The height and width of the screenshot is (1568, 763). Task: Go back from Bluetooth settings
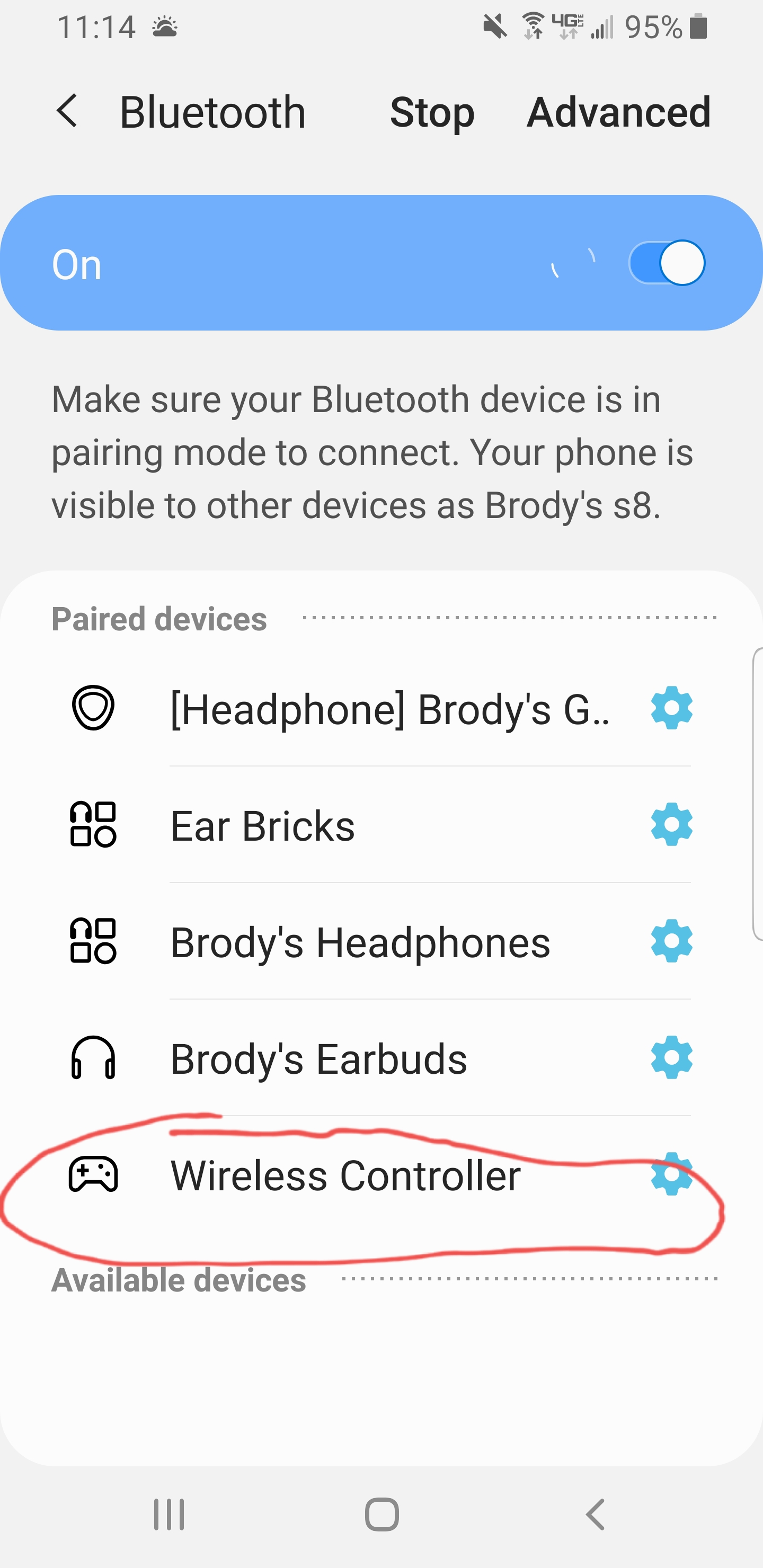[67, 111]
